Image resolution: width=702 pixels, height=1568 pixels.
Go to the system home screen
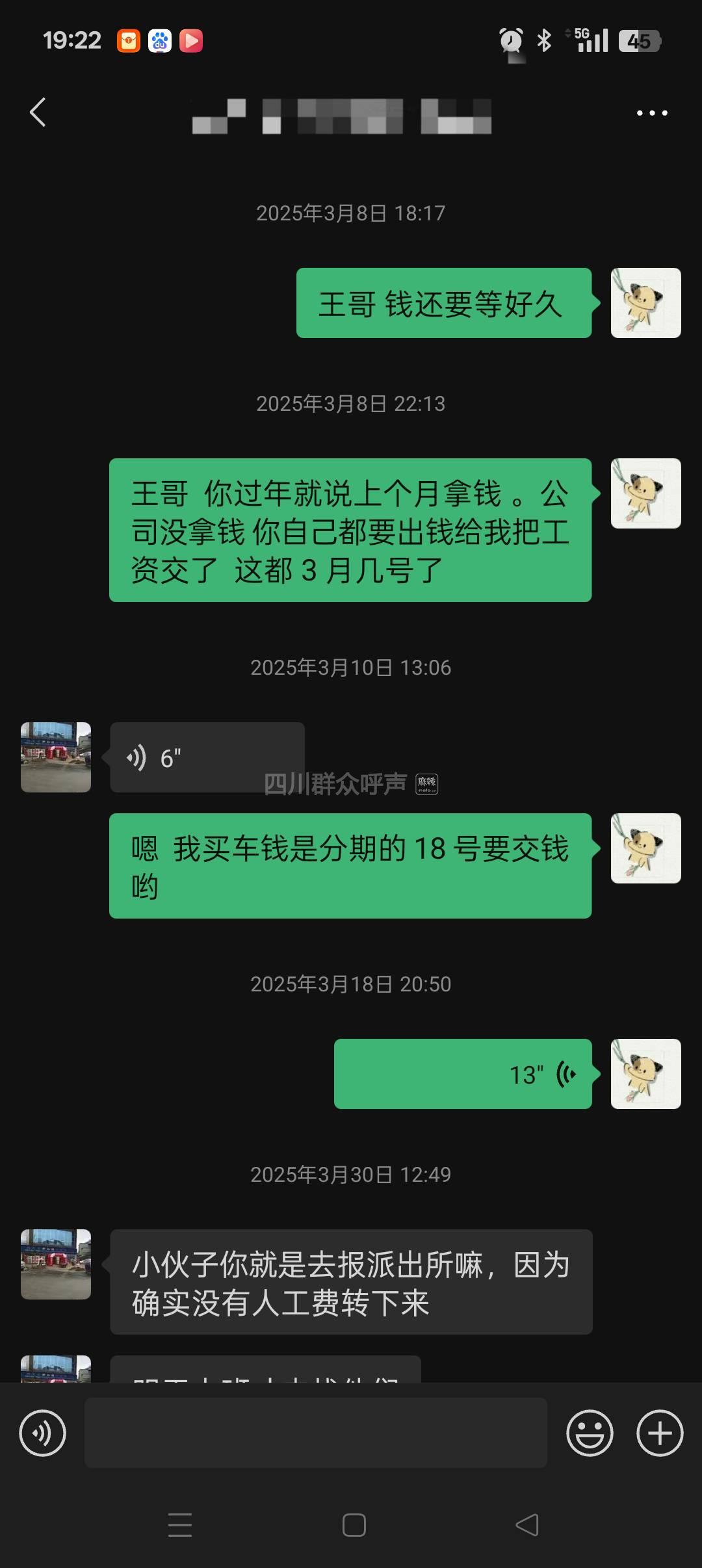click(354, 1525)
